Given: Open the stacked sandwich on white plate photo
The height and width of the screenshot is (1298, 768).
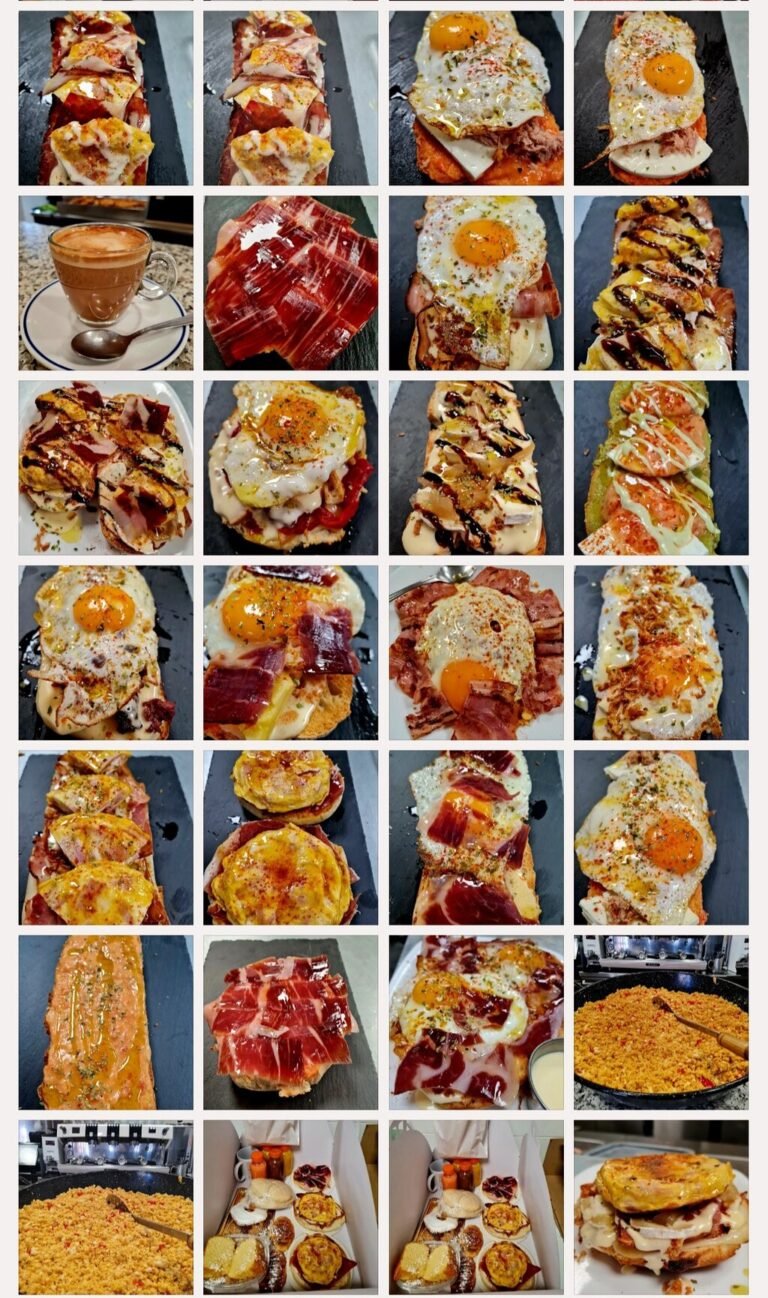Looking at the screenshot, I should click(x=660, y=1207).
